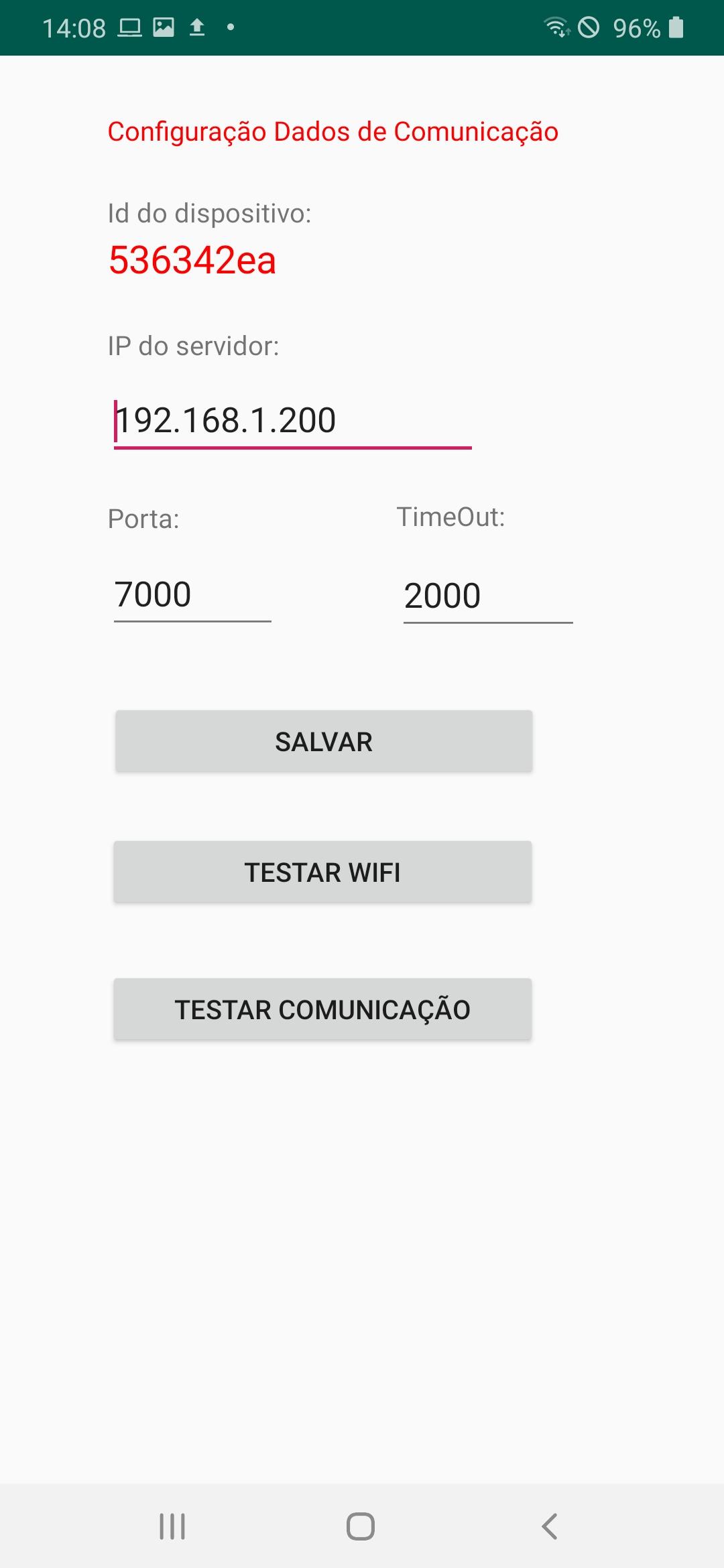Open recent apps from the navigation bar
Viewport: 724px width, 1568px height.
172,1526
